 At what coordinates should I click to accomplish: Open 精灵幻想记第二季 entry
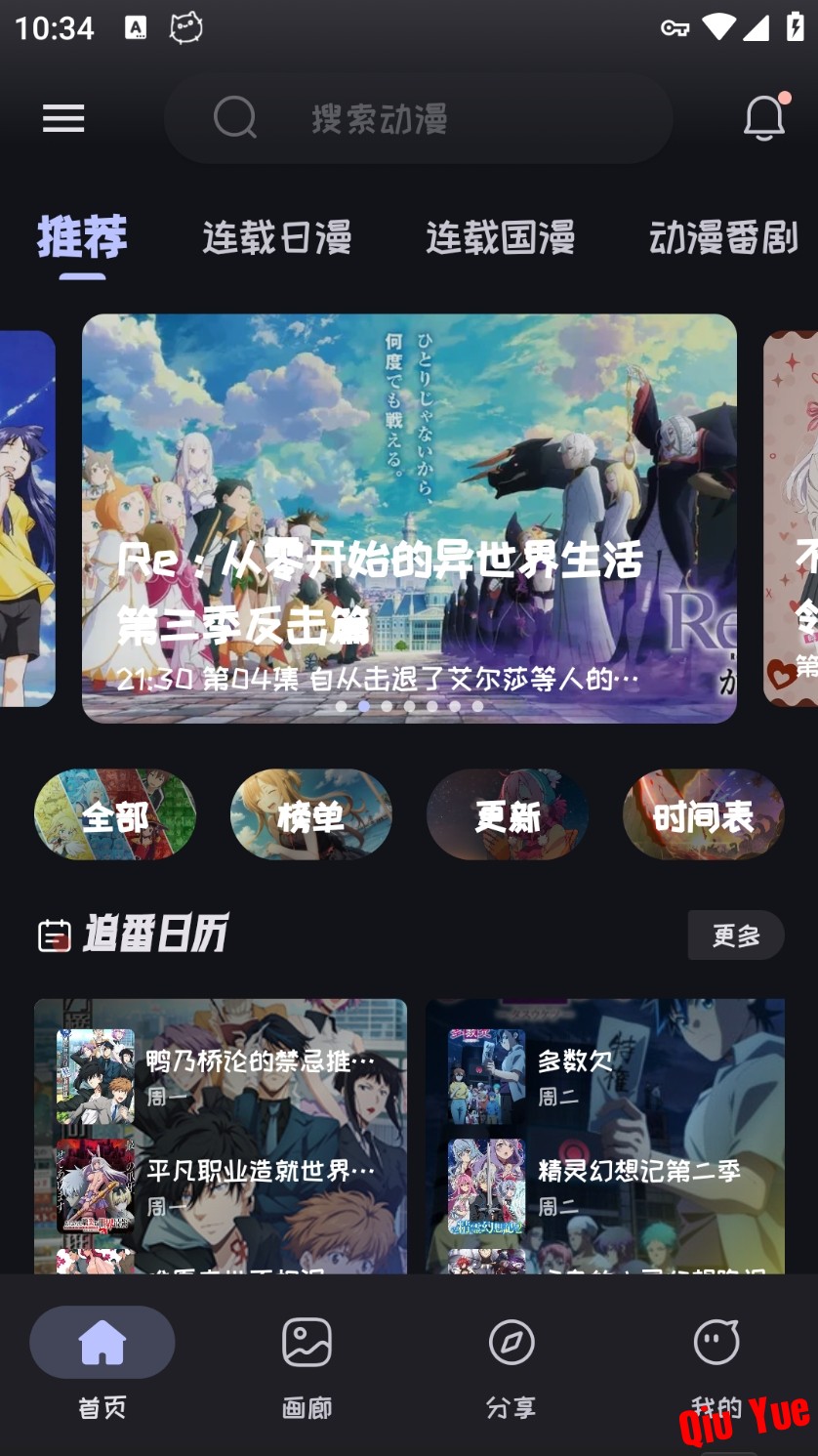(x=605, y=1184)
